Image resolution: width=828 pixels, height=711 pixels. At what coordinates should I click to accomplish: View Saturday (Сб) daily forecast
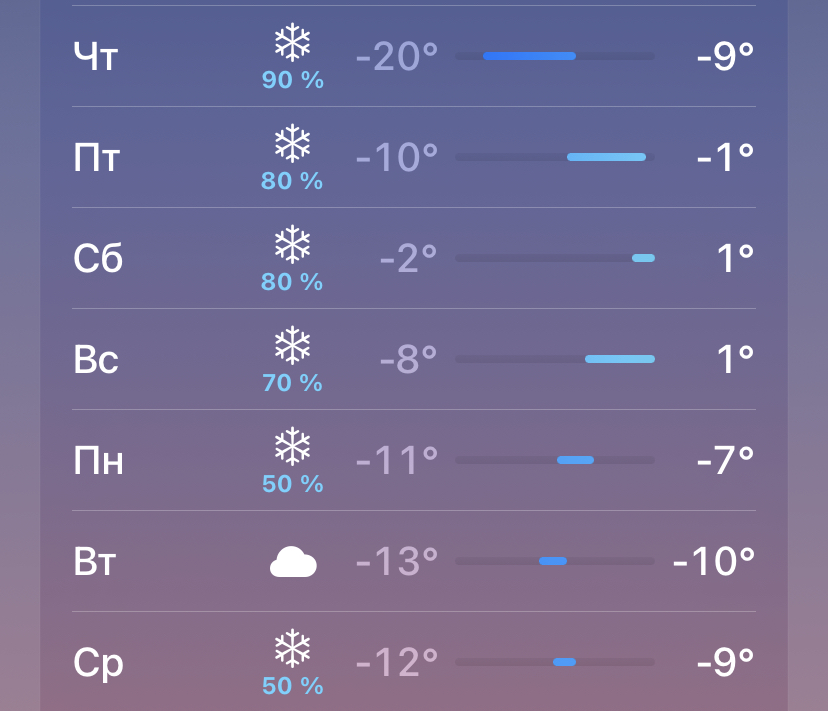coord(413,259)
